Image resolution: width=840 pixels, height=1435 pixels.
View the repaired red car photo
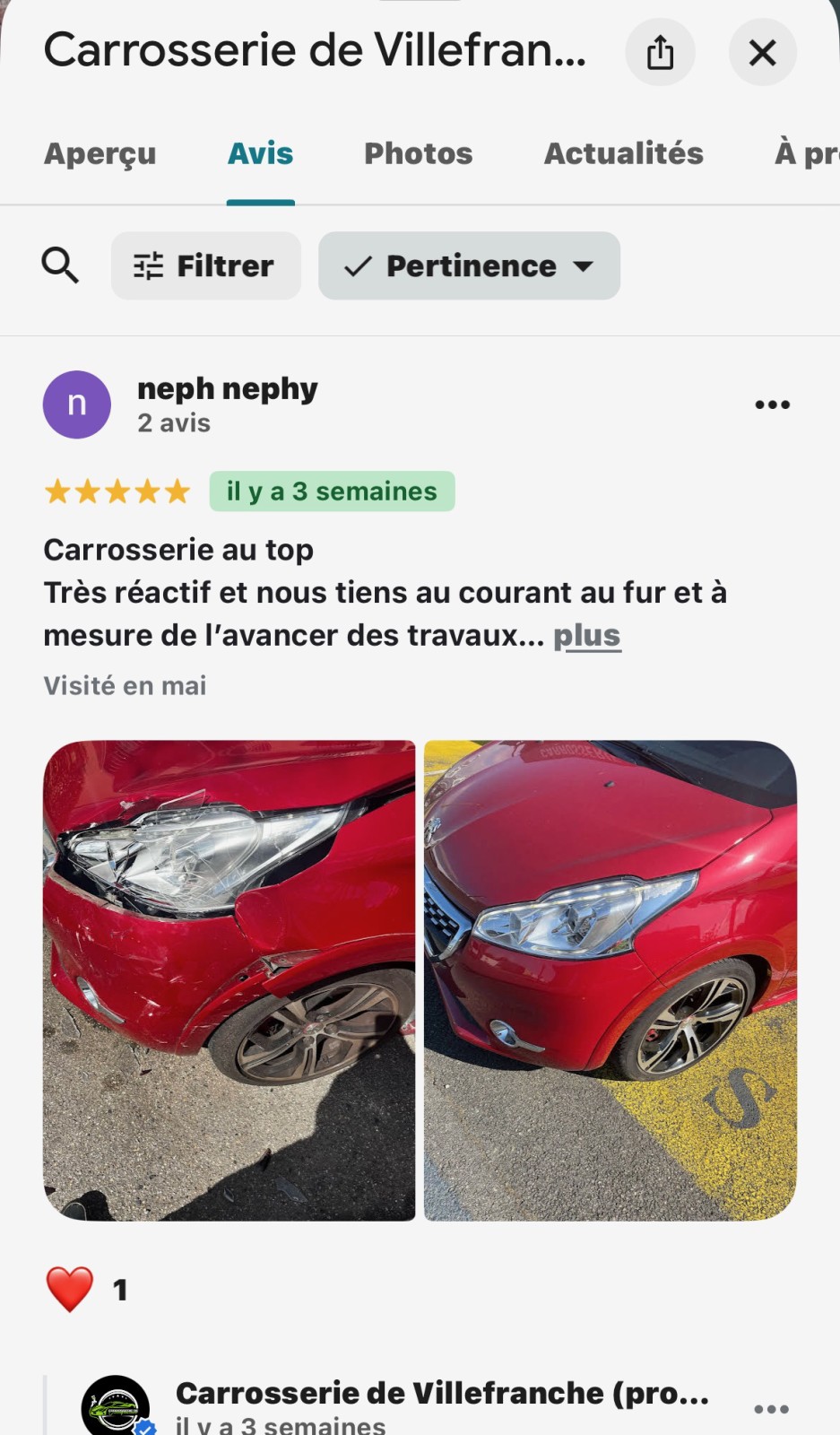[x=610, y=979]
